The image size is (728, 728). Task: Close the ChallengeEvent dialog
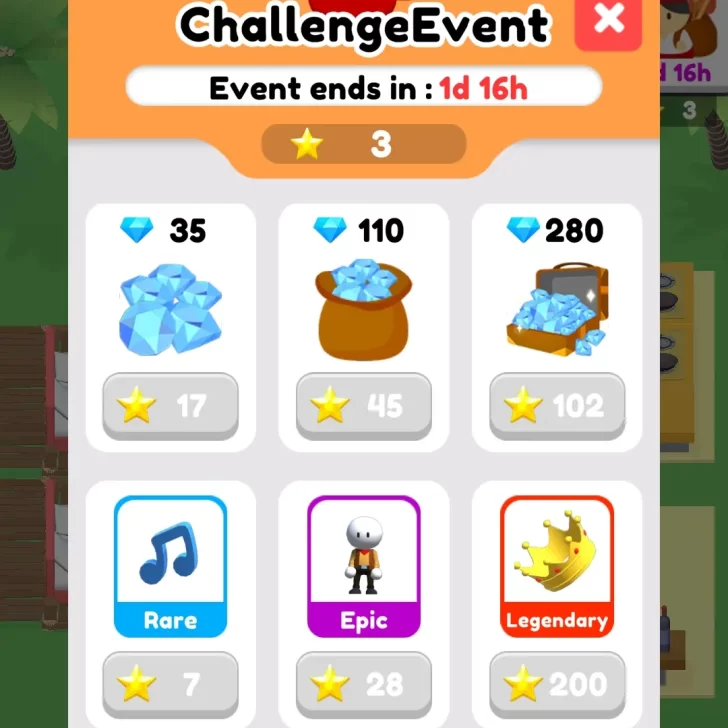click(608, 21)
